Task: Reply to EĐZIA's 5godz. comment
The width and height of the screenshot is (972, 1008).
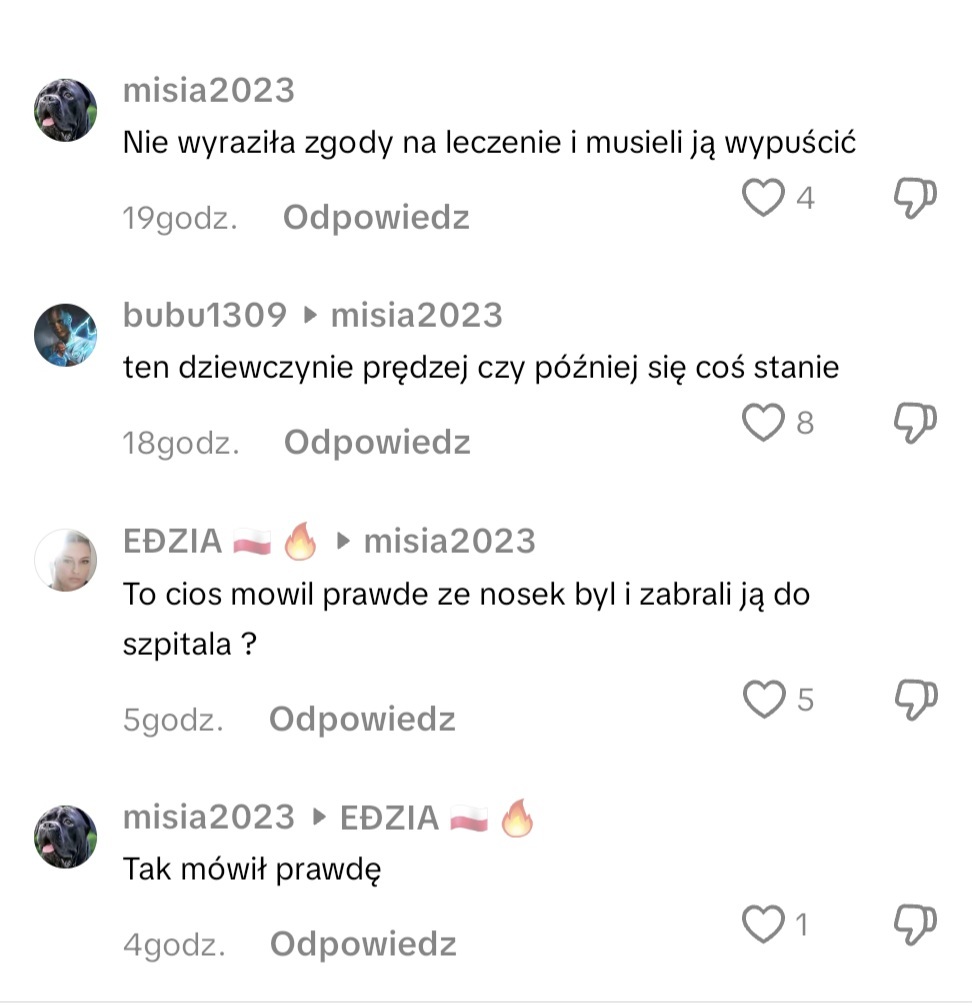Action: tap(362, 720)
